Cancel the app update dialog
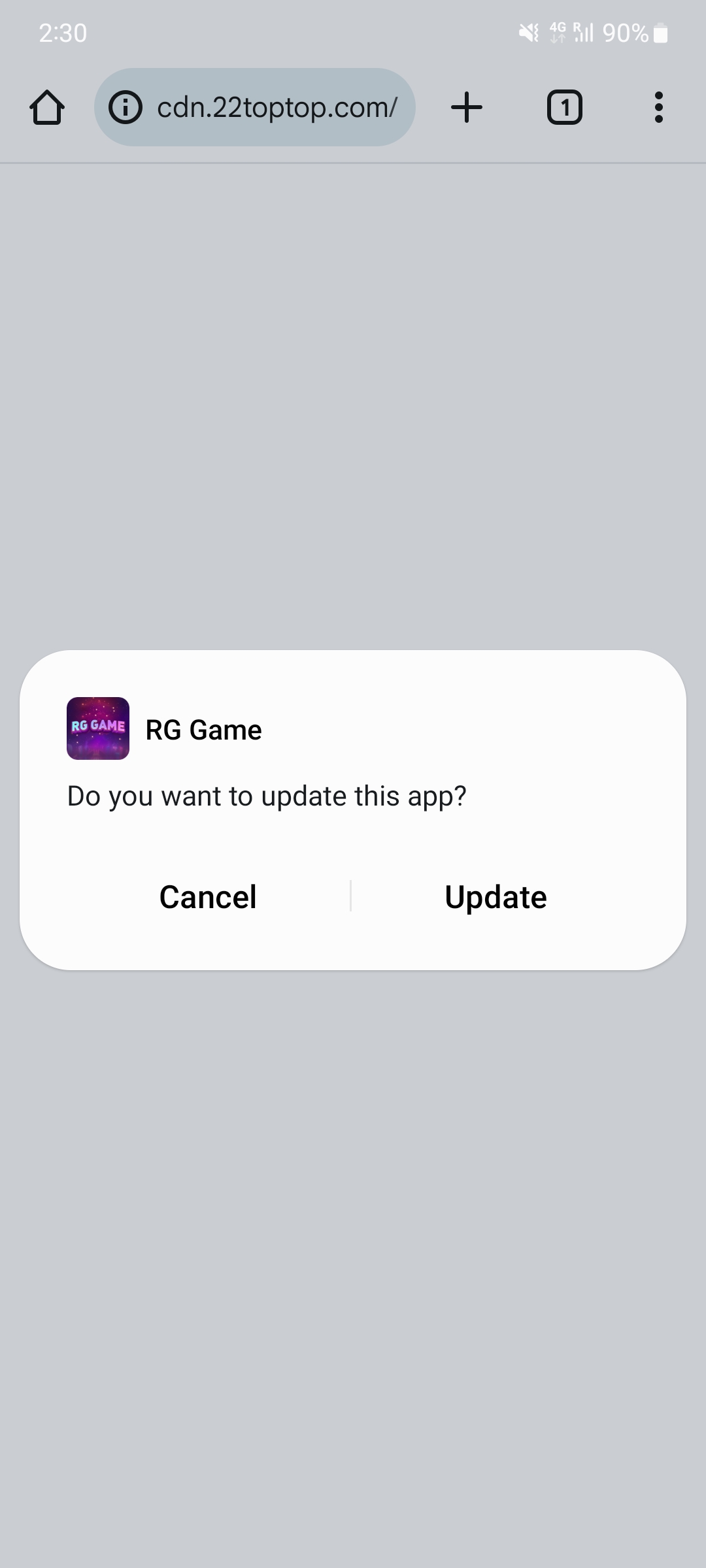Image resolution: width=706 pixels, height=1568 pixels. coord(208,897)
